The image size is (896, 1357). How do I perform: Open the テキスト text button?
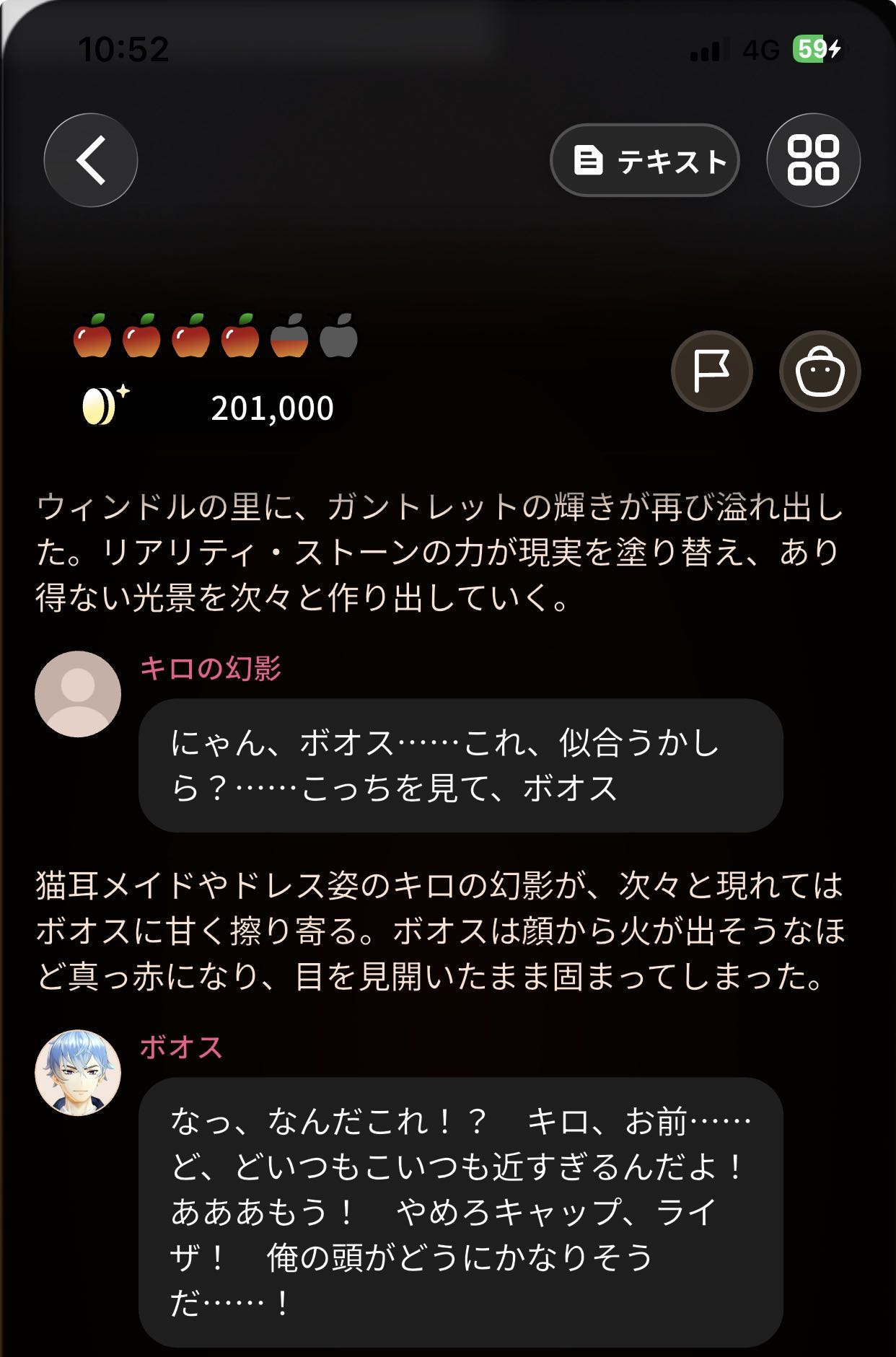click(645, 160)
